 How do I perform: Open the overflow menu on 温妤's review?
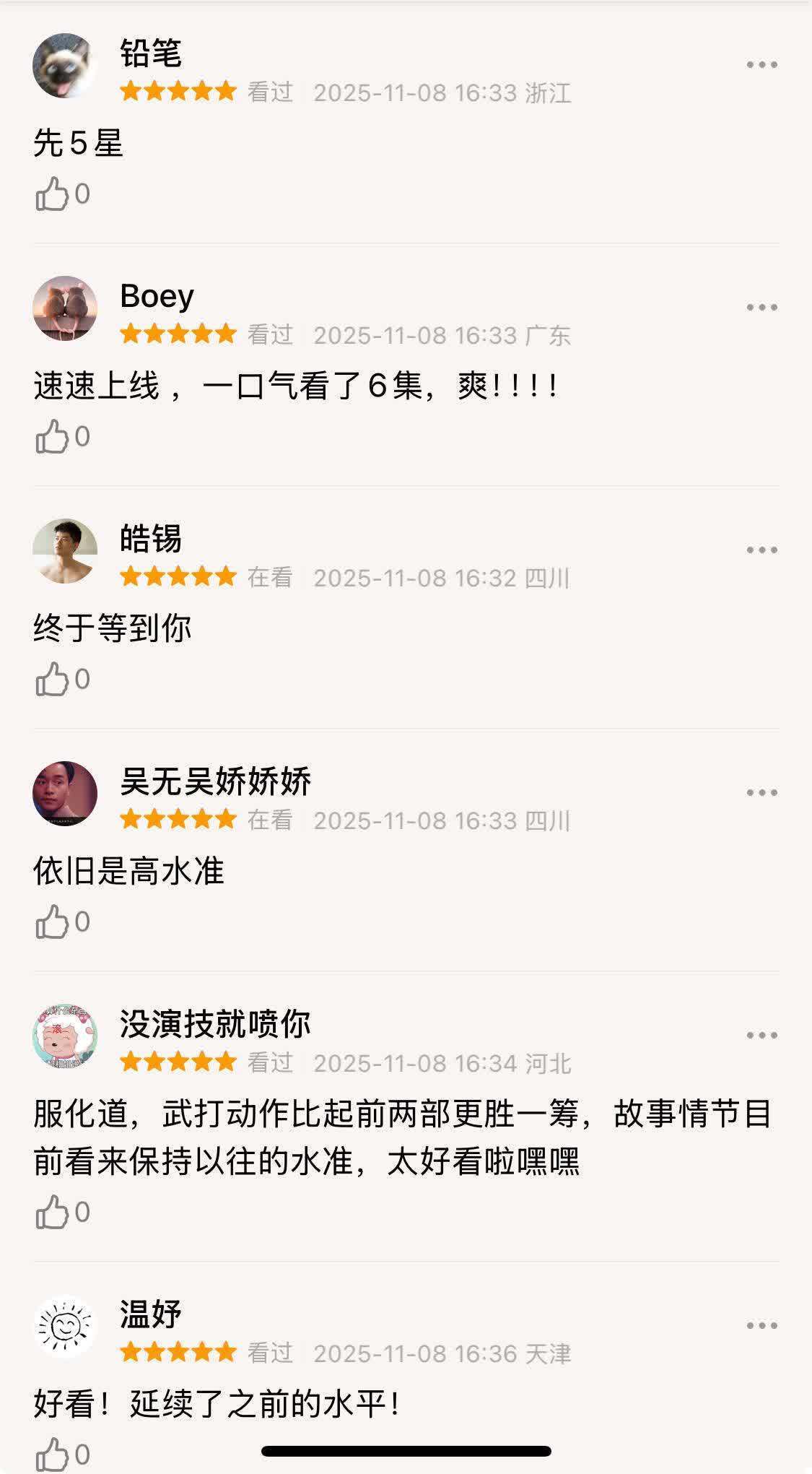(761, 1326)
